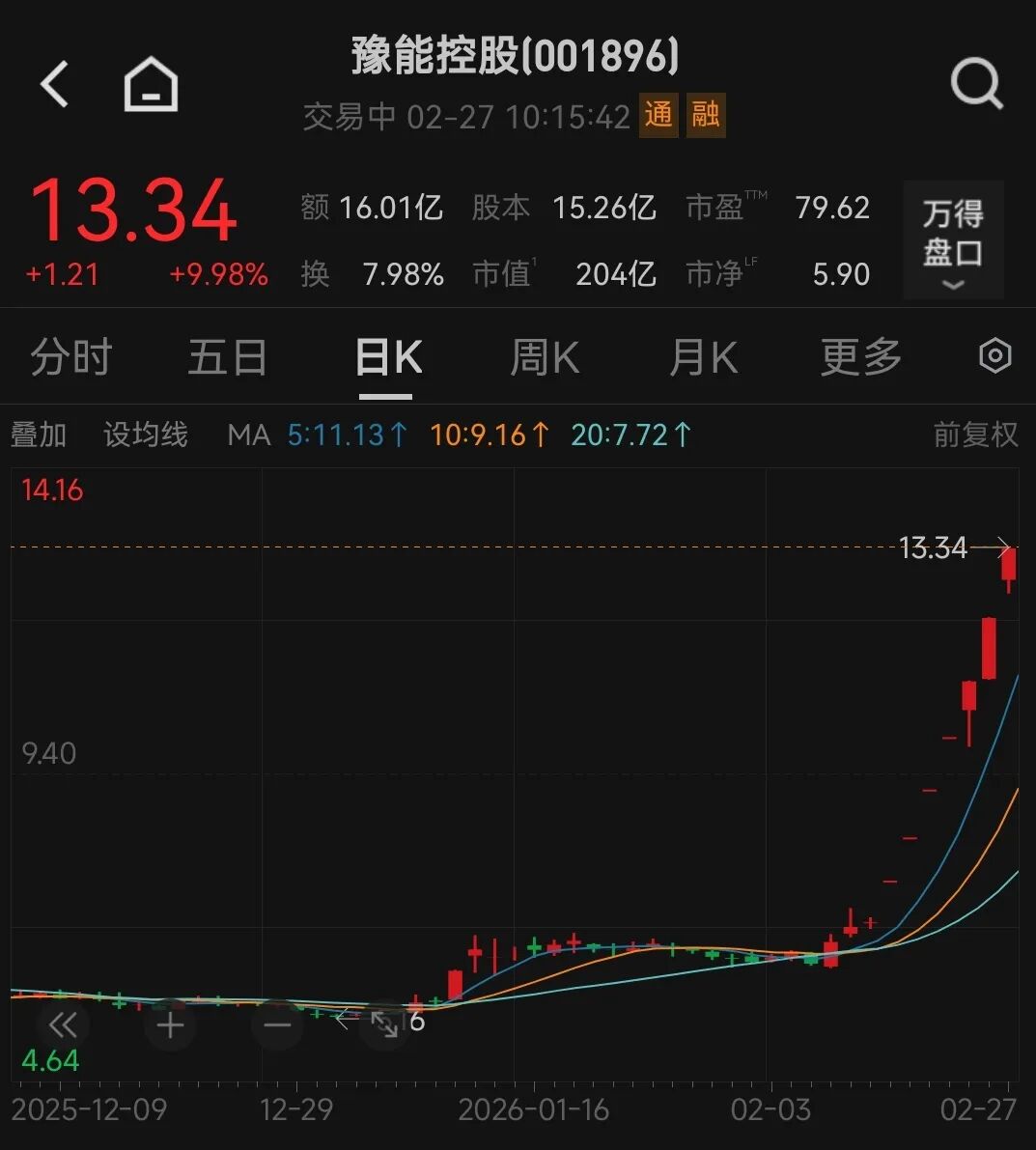
Task: Select the 日K chart tab
Action: 387,357
